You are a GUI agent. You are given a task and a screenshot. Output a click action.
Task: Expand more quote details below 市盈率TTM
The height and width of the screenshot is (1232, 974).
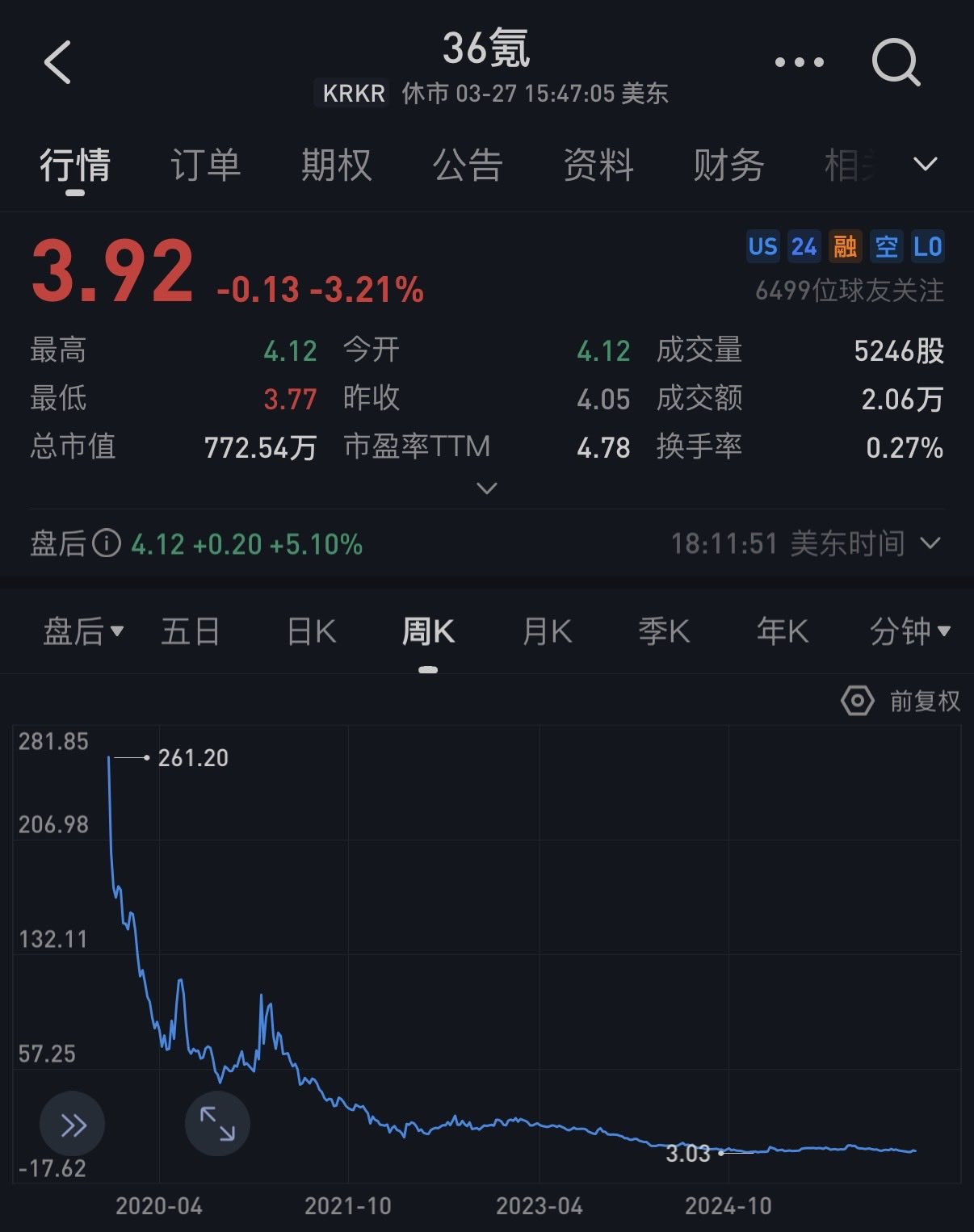point(487,488)
